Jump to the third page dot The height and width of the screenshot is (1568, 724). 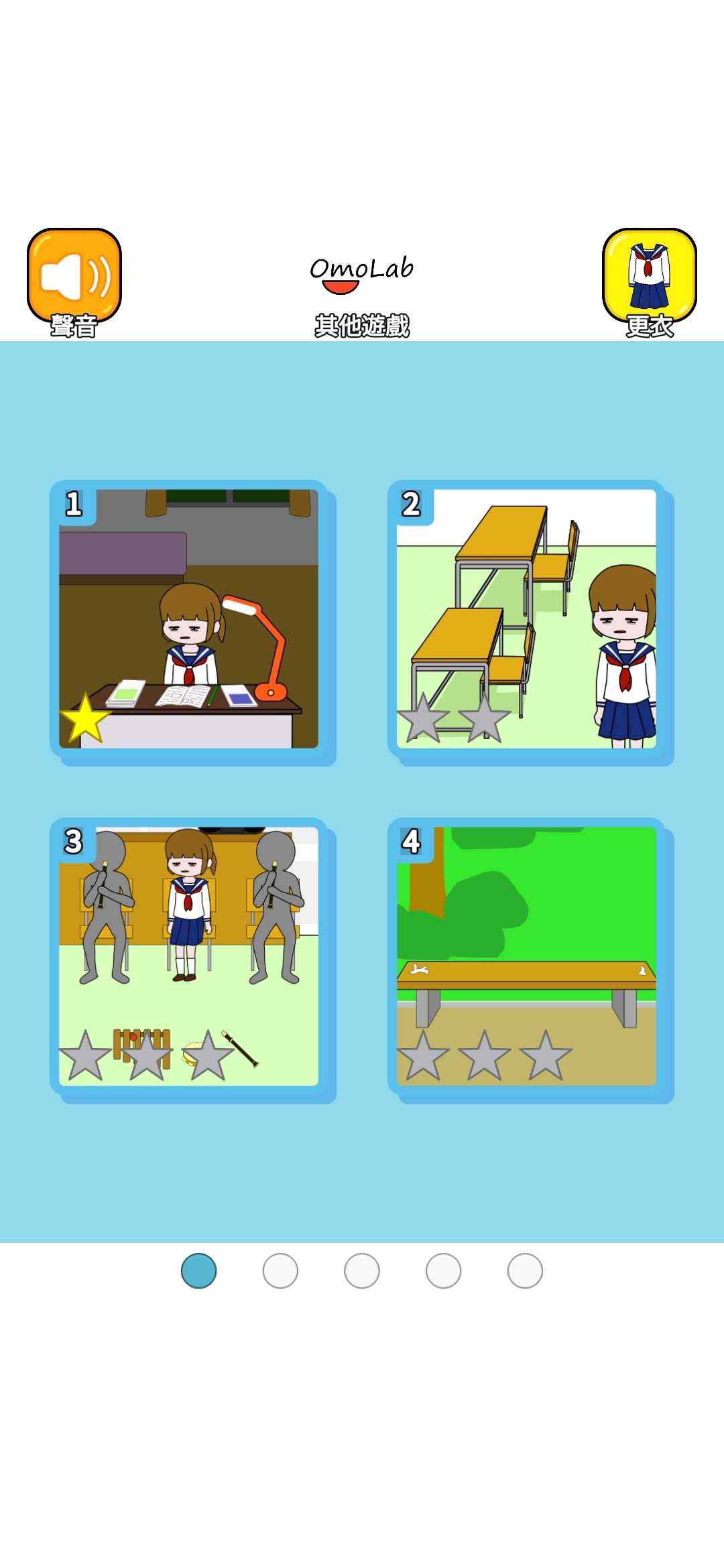(x=362, y=1270)
